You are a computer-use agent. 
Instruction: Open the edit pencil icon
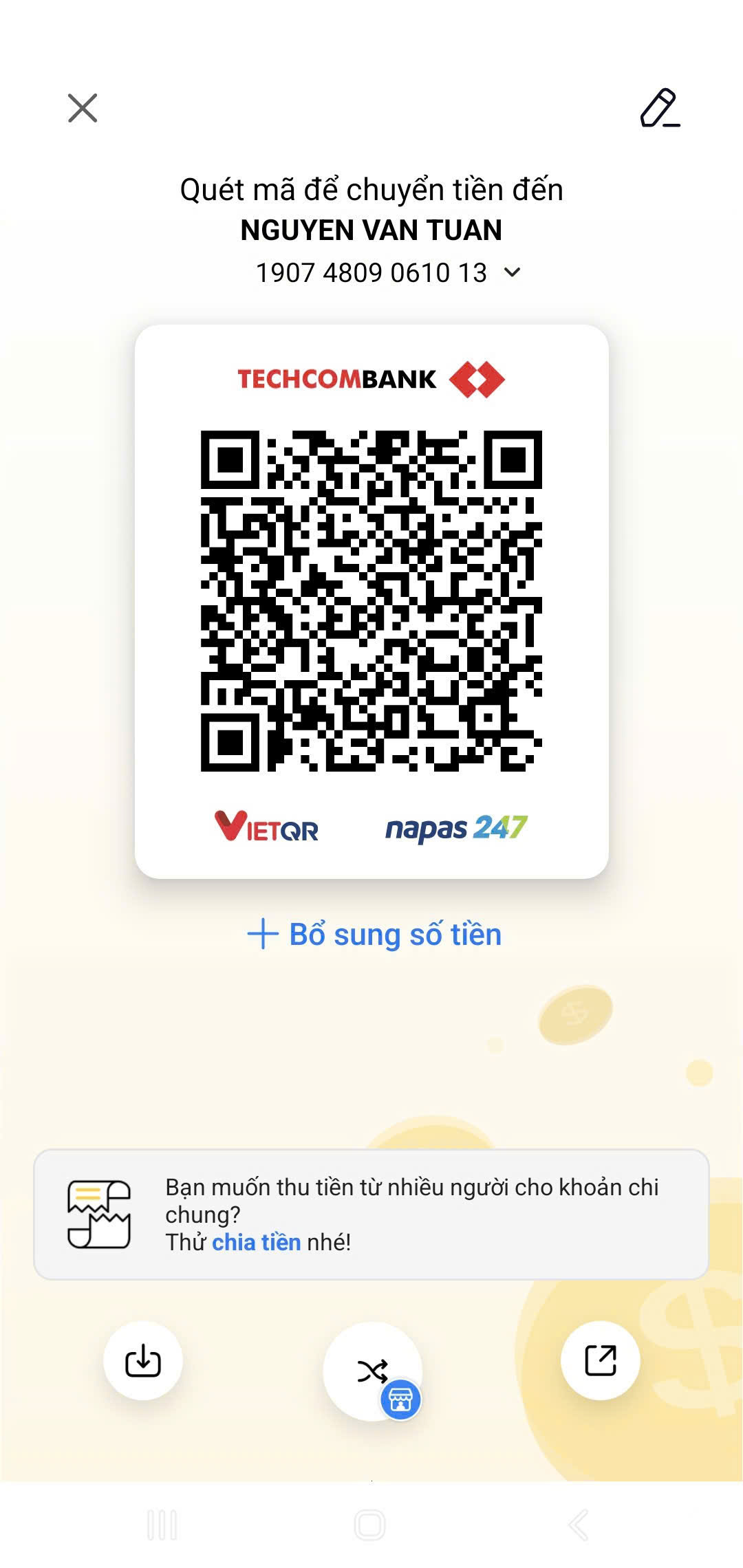point(660,108)
